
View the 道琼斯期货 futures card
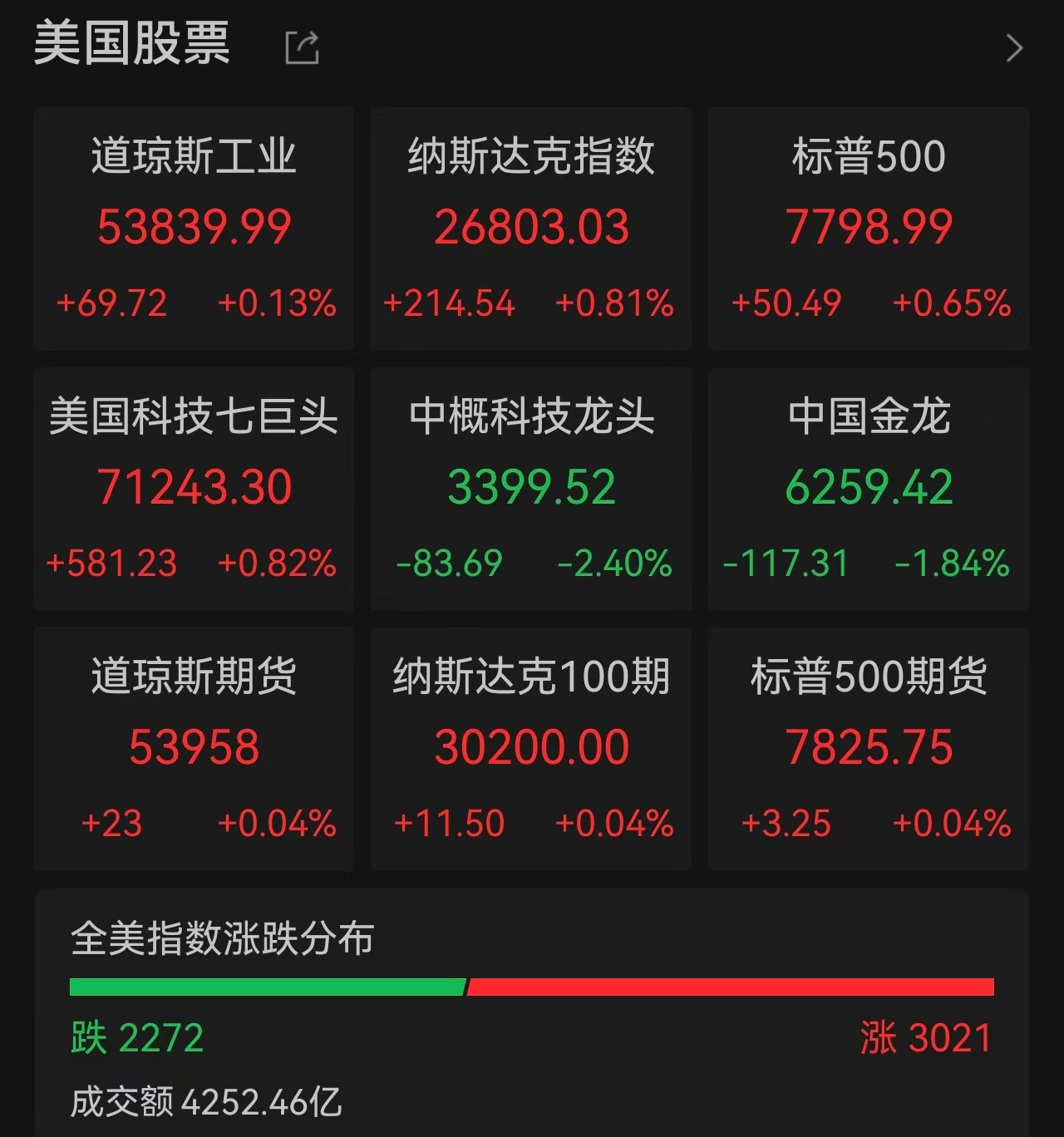pyautogui.click(x=194, y=750)
